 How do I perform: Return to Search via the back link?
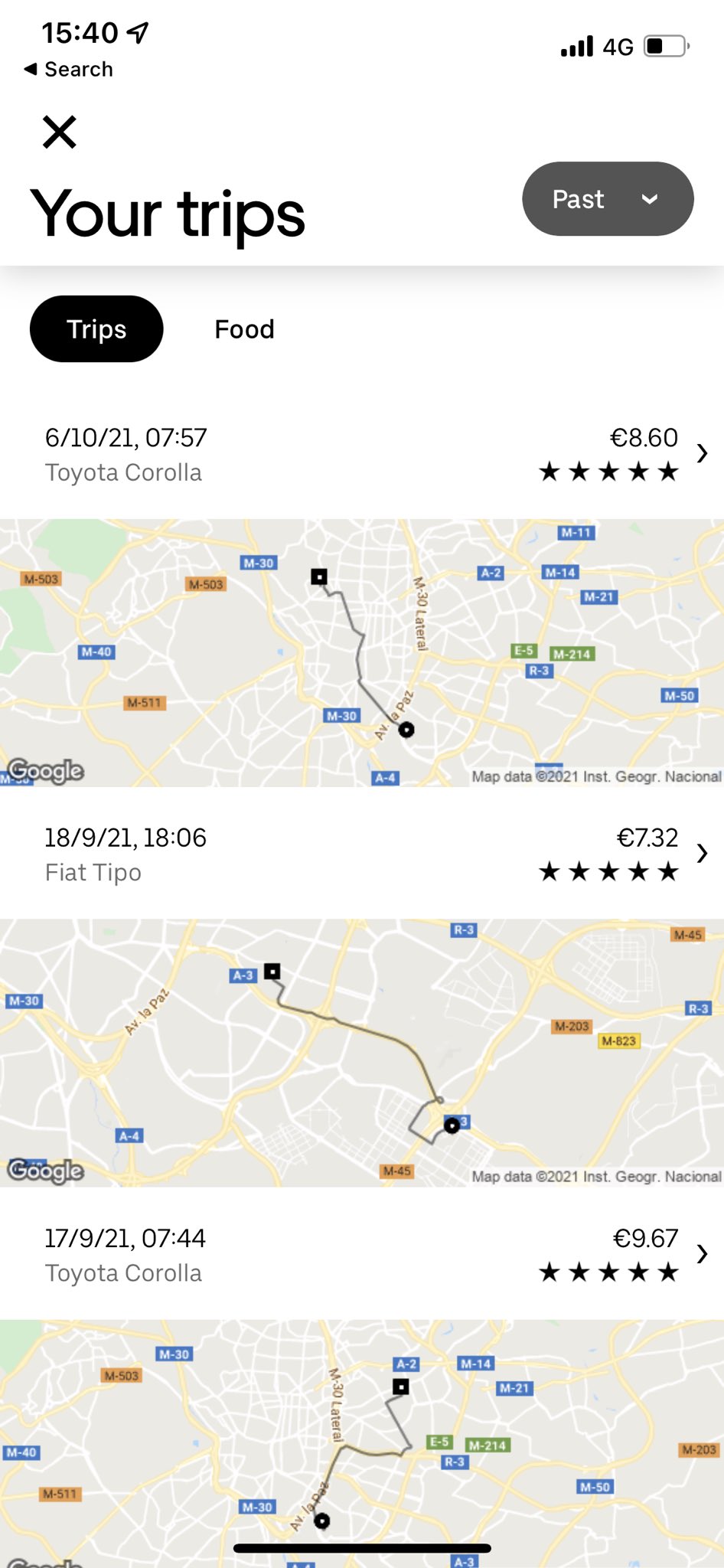[69, 69]
